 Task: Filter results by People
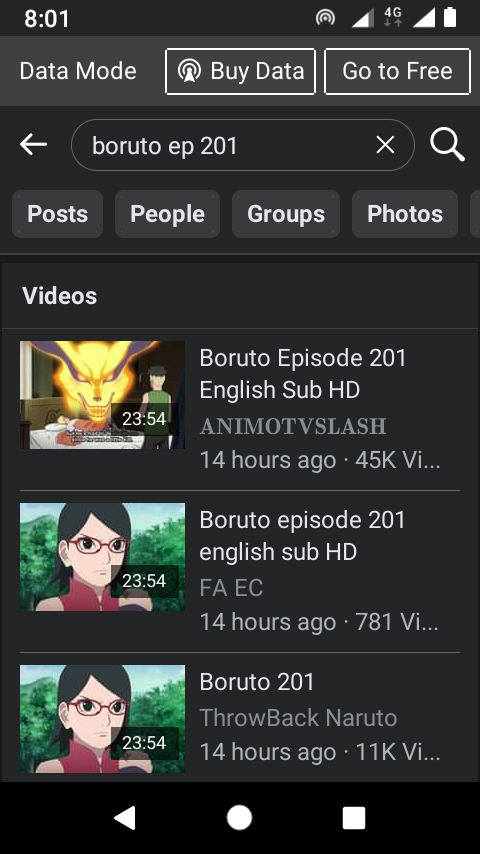tap(167, 214)
